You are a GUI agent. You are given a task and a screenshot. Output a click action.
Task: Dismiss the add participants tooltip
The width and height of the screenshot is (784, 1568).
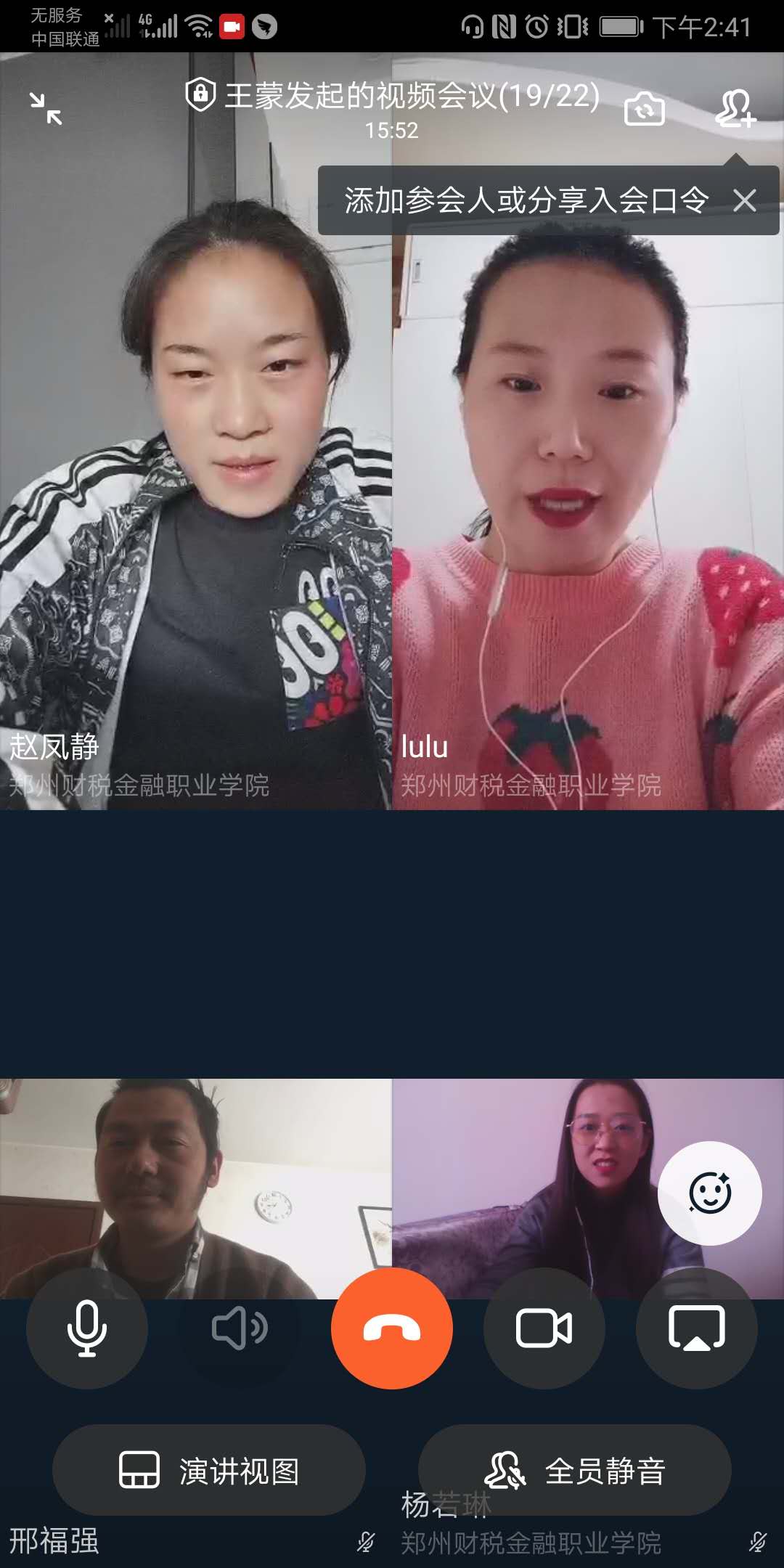coord(745,200)
